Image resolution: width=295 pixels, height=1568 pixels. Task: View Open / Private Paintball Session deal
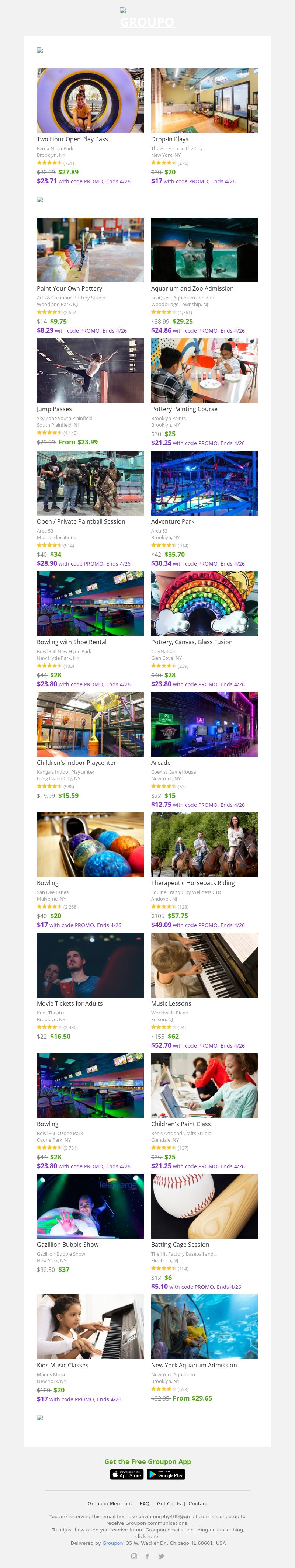[90, 483]
